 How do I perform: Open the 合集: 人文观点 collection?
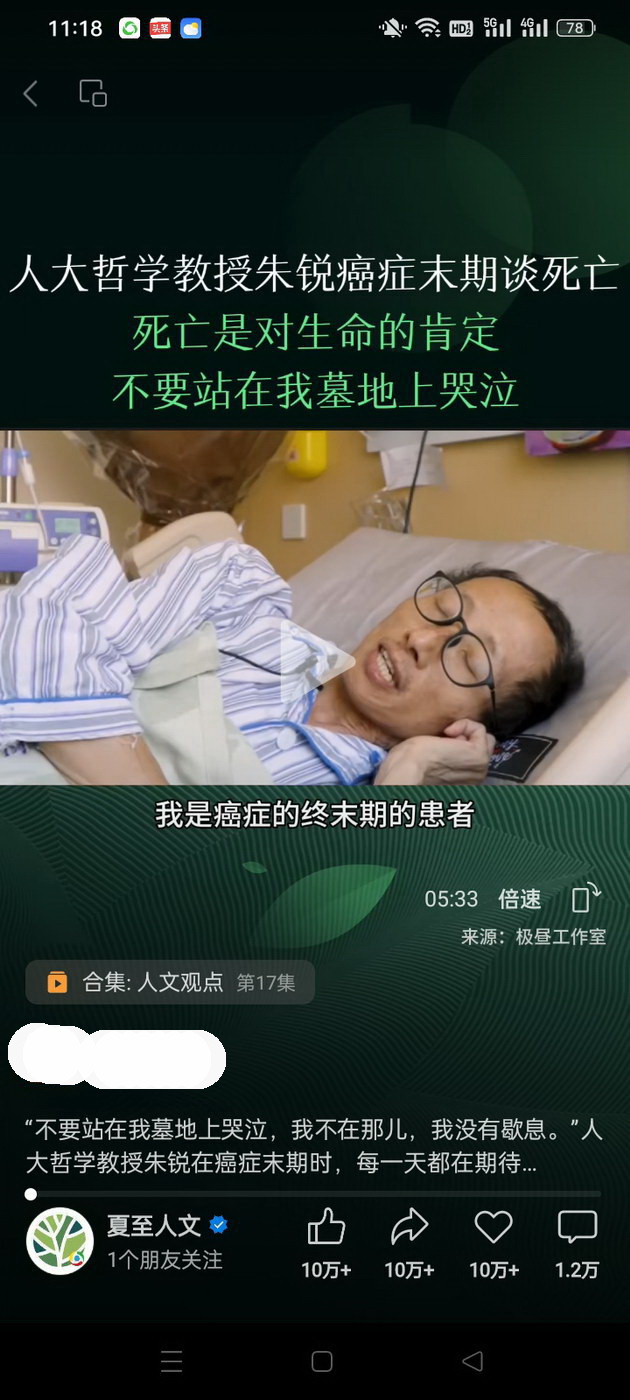(x=170, y=982)
